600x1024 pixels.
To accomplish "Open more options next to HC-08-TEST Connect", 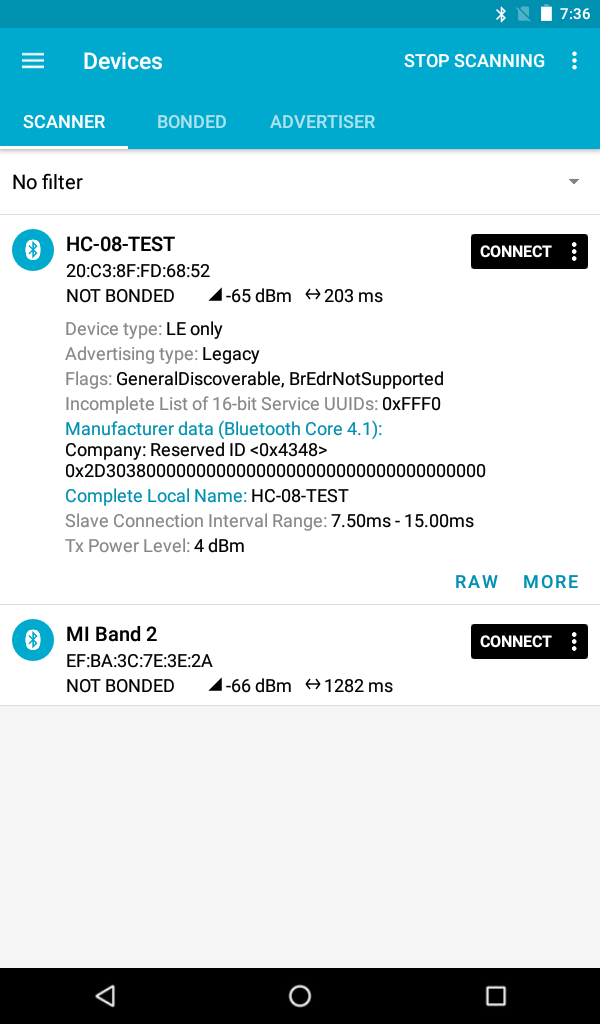I will 574,251.
